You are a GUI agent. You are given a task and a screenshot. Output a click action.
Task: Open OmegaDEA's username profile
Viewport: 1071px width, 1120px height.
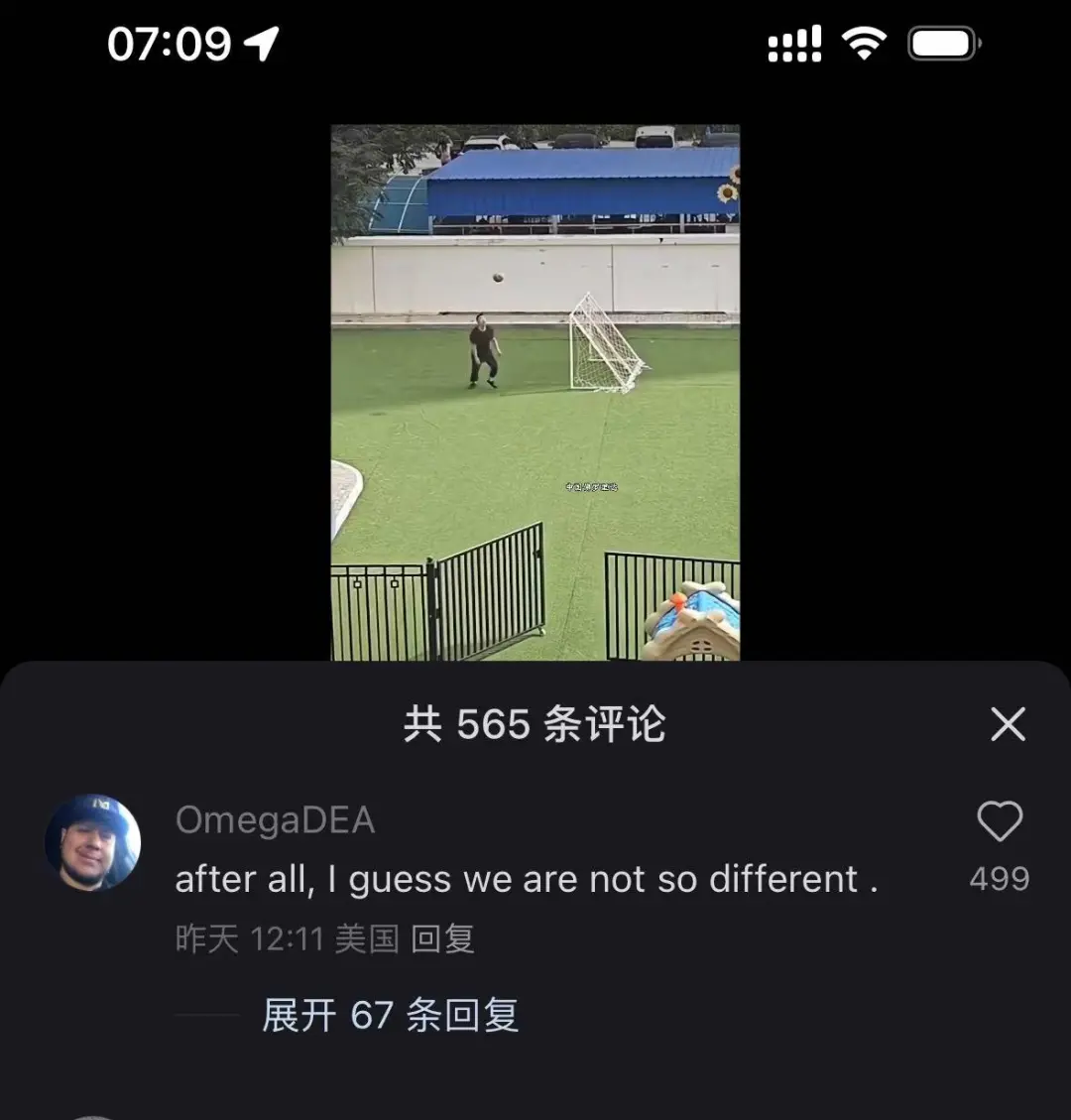pos(275,820)
